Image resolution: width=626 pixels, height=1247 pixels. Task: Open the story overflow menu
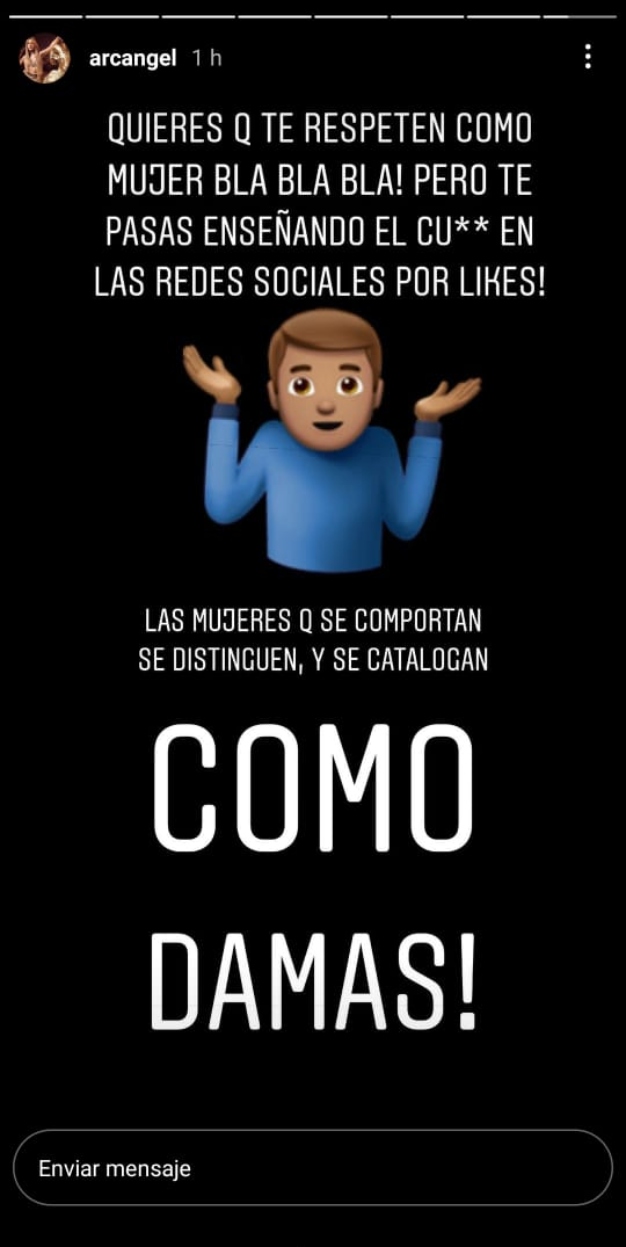pos(588,58)
